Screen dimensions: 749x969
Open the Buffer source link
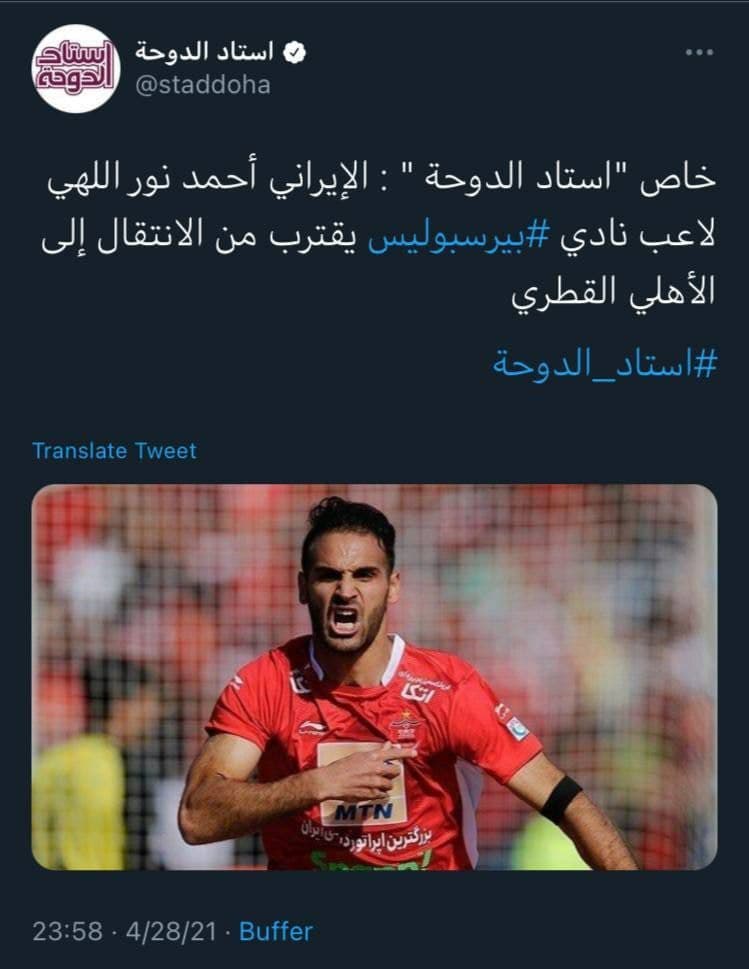point(274,931)
